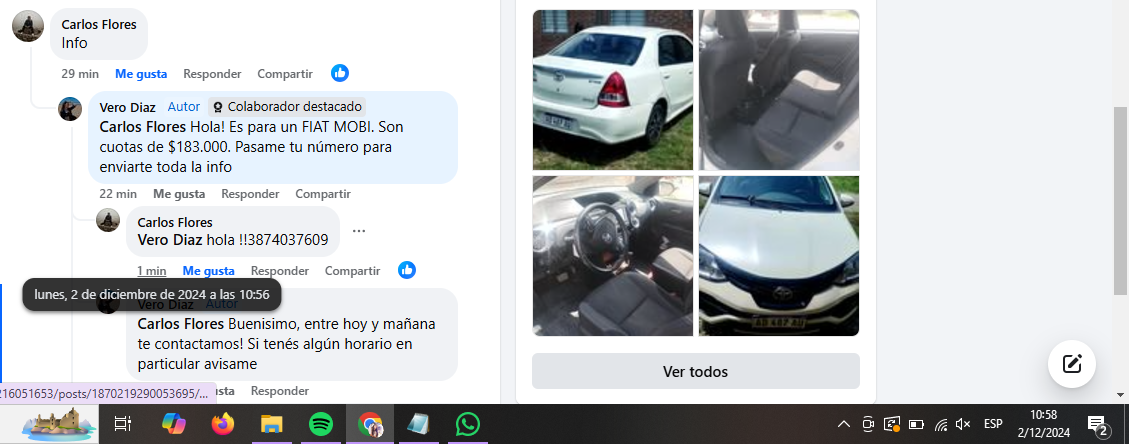
Task: Open the white car rear exterior photo
Action: click(x=613, y=90)
